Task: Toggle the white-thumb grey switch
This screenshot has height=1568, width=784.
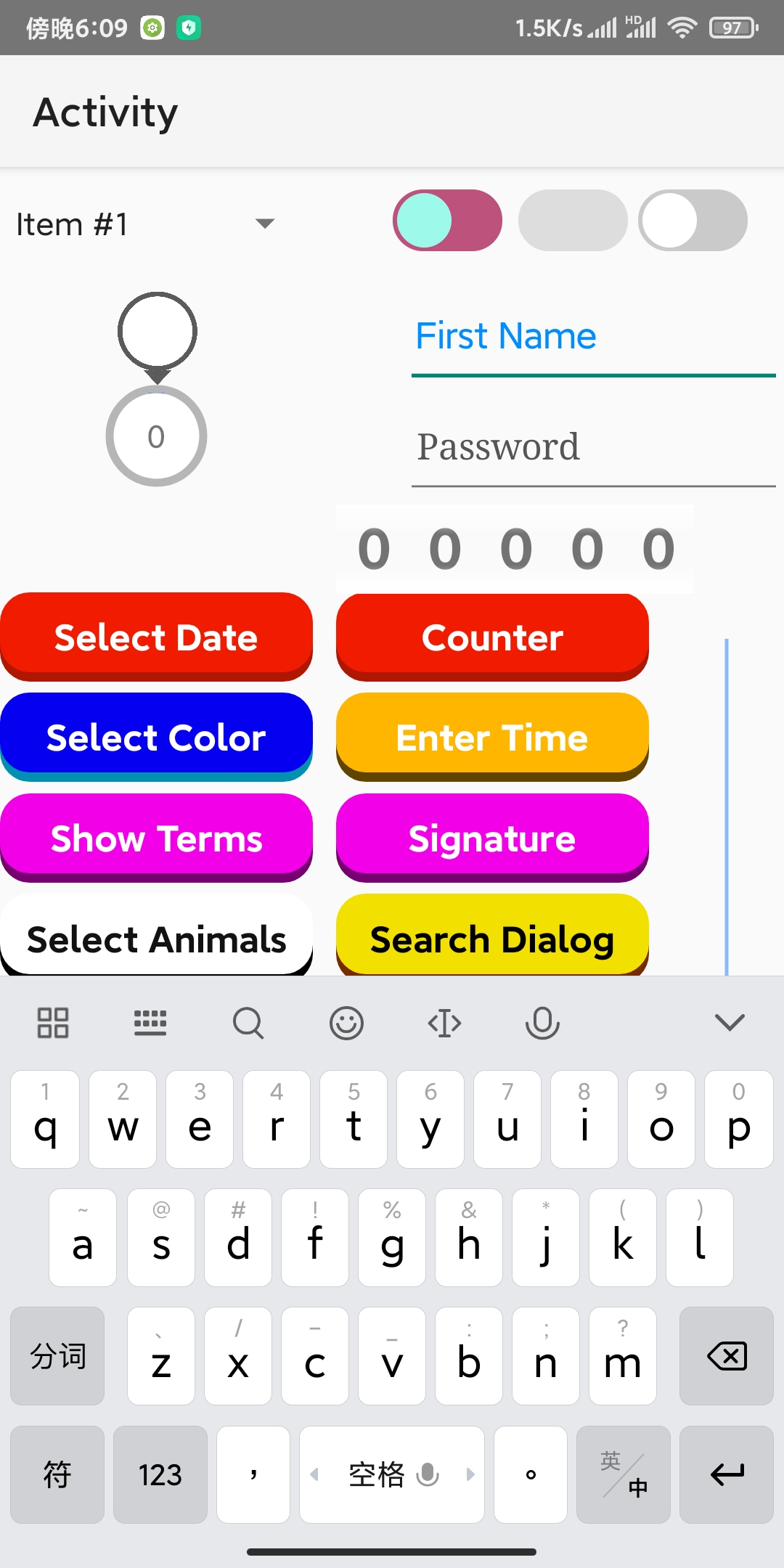Action: pyautogui.click(x=693, y=221)
